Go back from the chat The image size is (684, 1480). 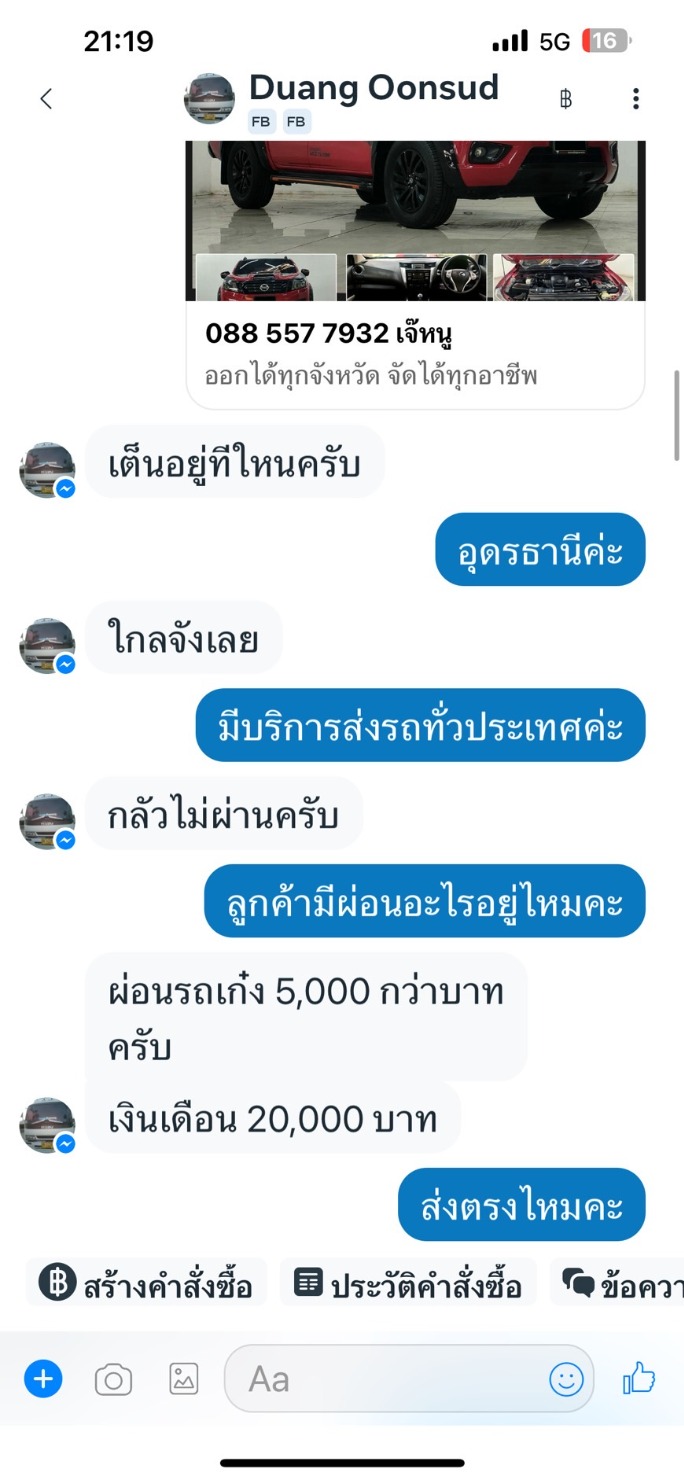[46, 98]
